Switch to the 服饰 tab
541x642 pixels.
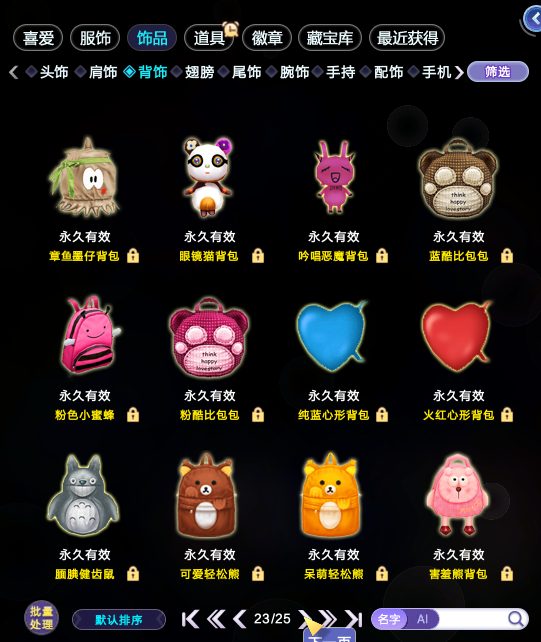coord(95,38)
